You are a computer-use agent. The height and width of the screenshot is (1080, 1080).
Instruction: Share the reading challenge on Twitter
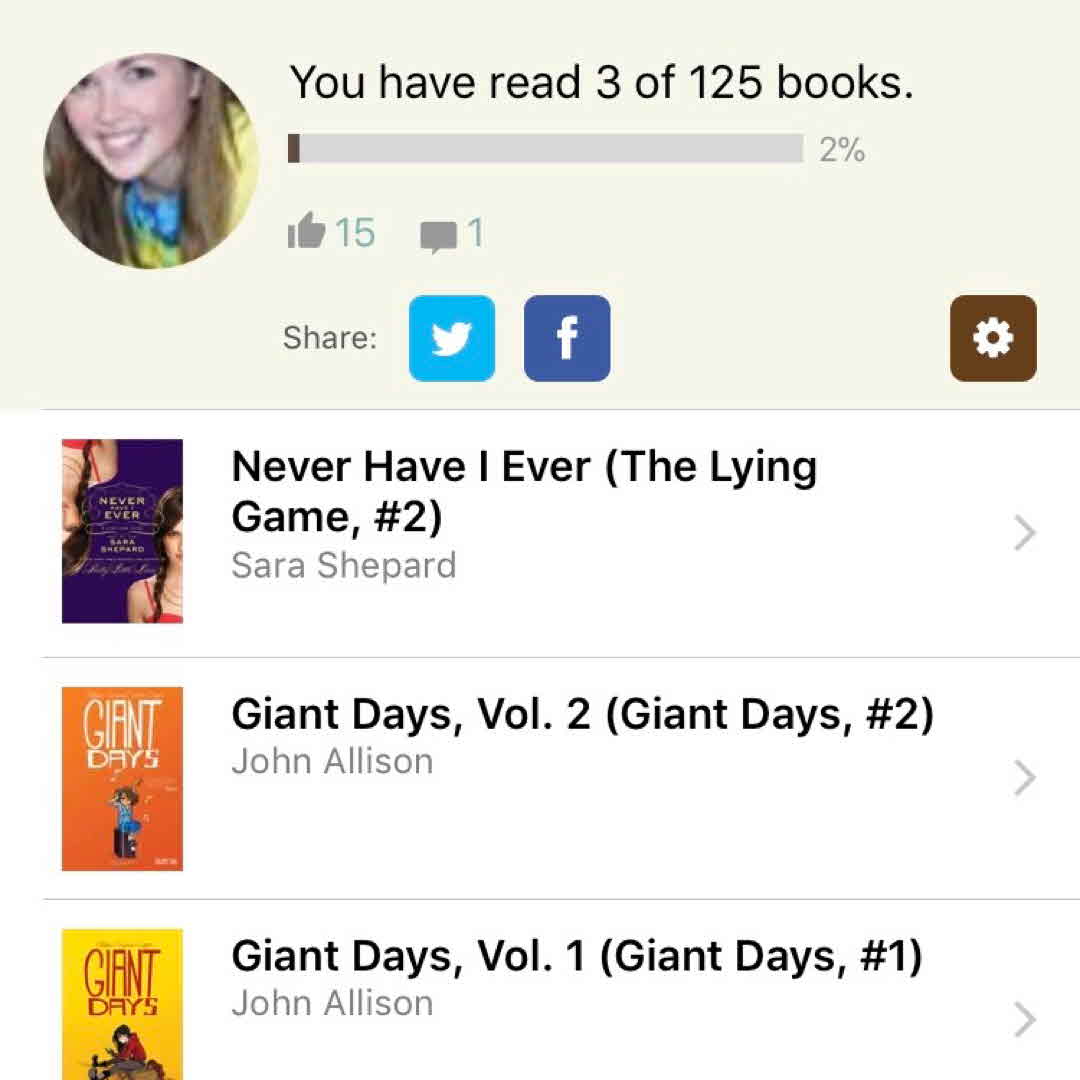[x=451, y=338]
